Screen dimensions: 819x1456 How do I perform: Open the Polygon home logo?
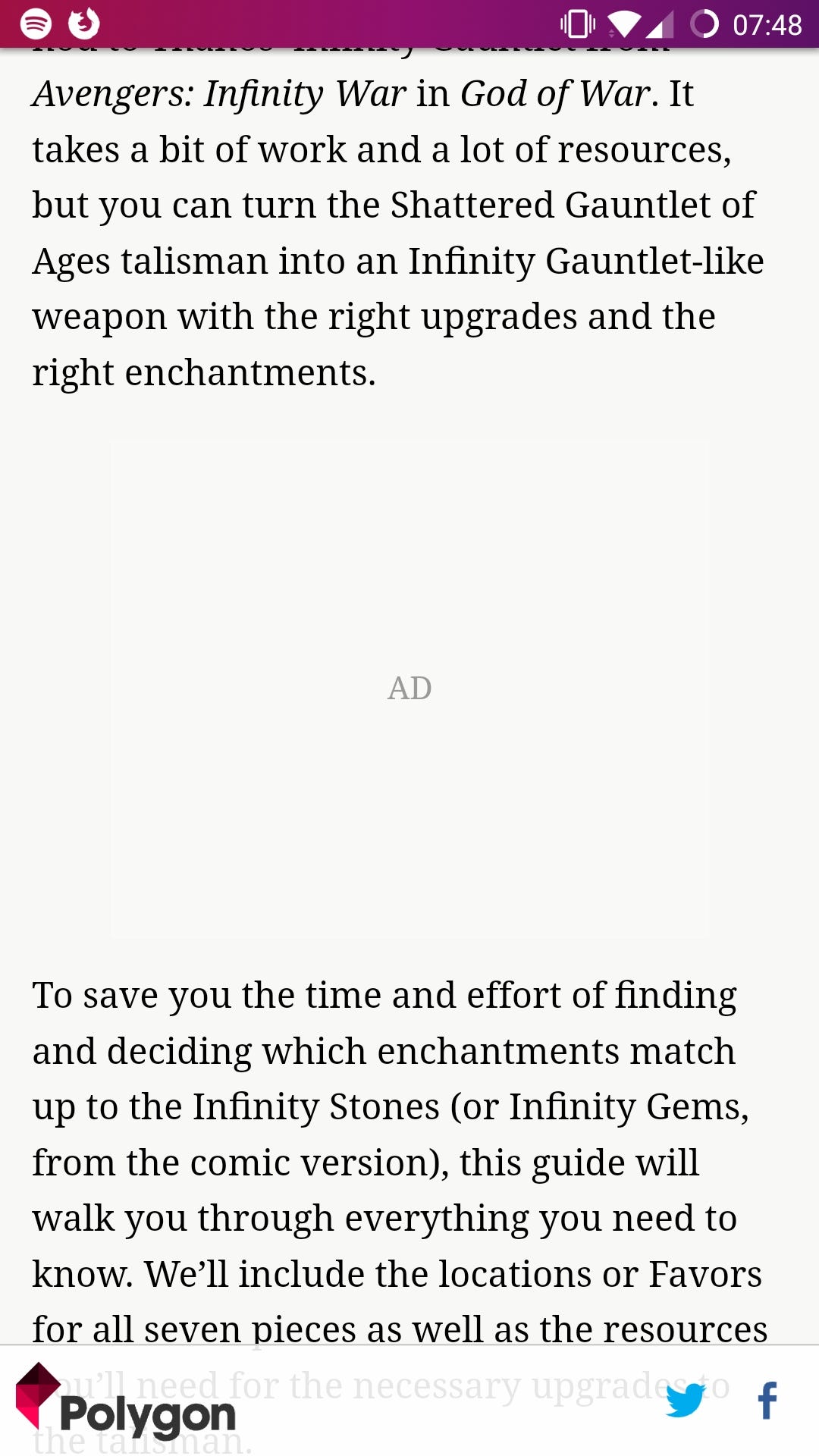point(126,1401)
